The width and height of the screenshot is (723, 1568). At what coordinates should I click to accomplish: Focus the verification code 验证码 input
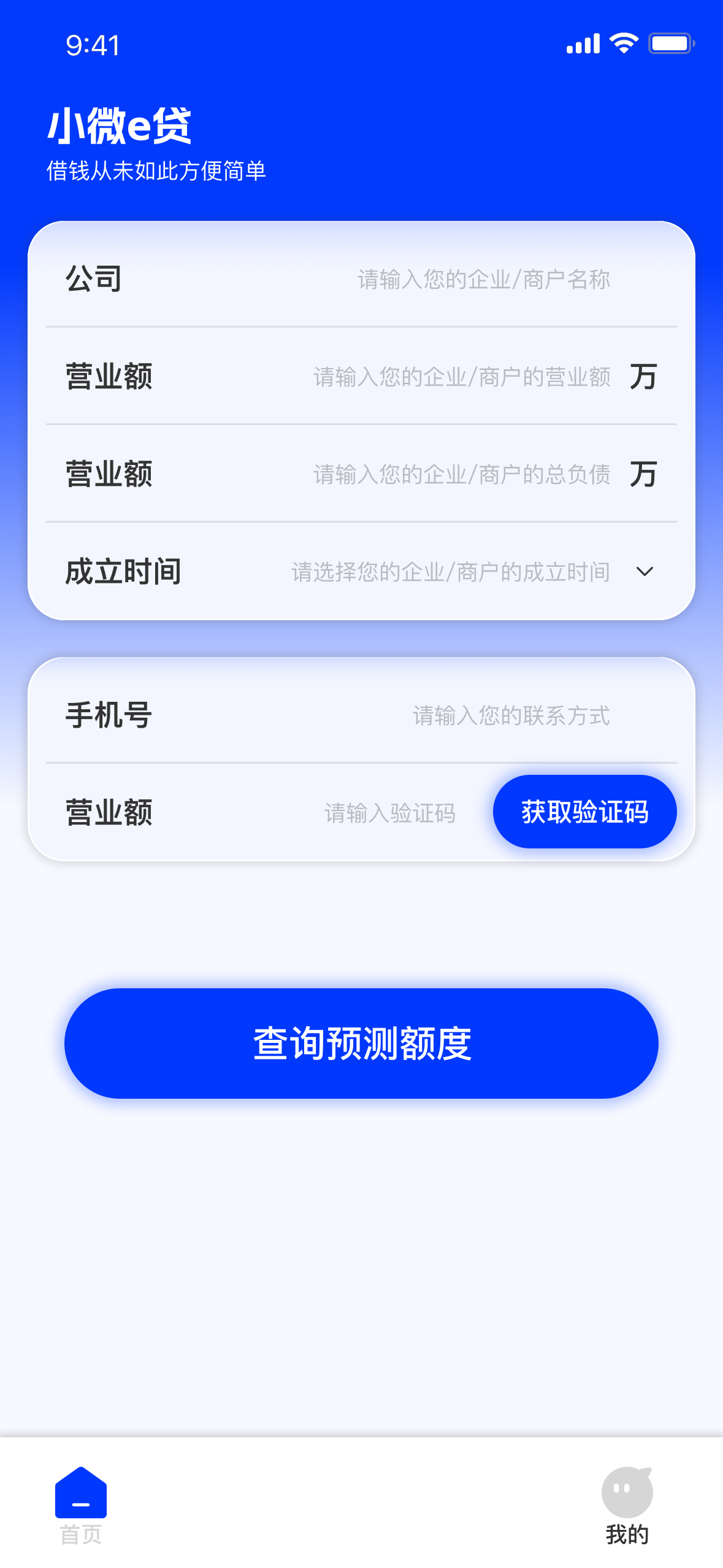[389, 813]
